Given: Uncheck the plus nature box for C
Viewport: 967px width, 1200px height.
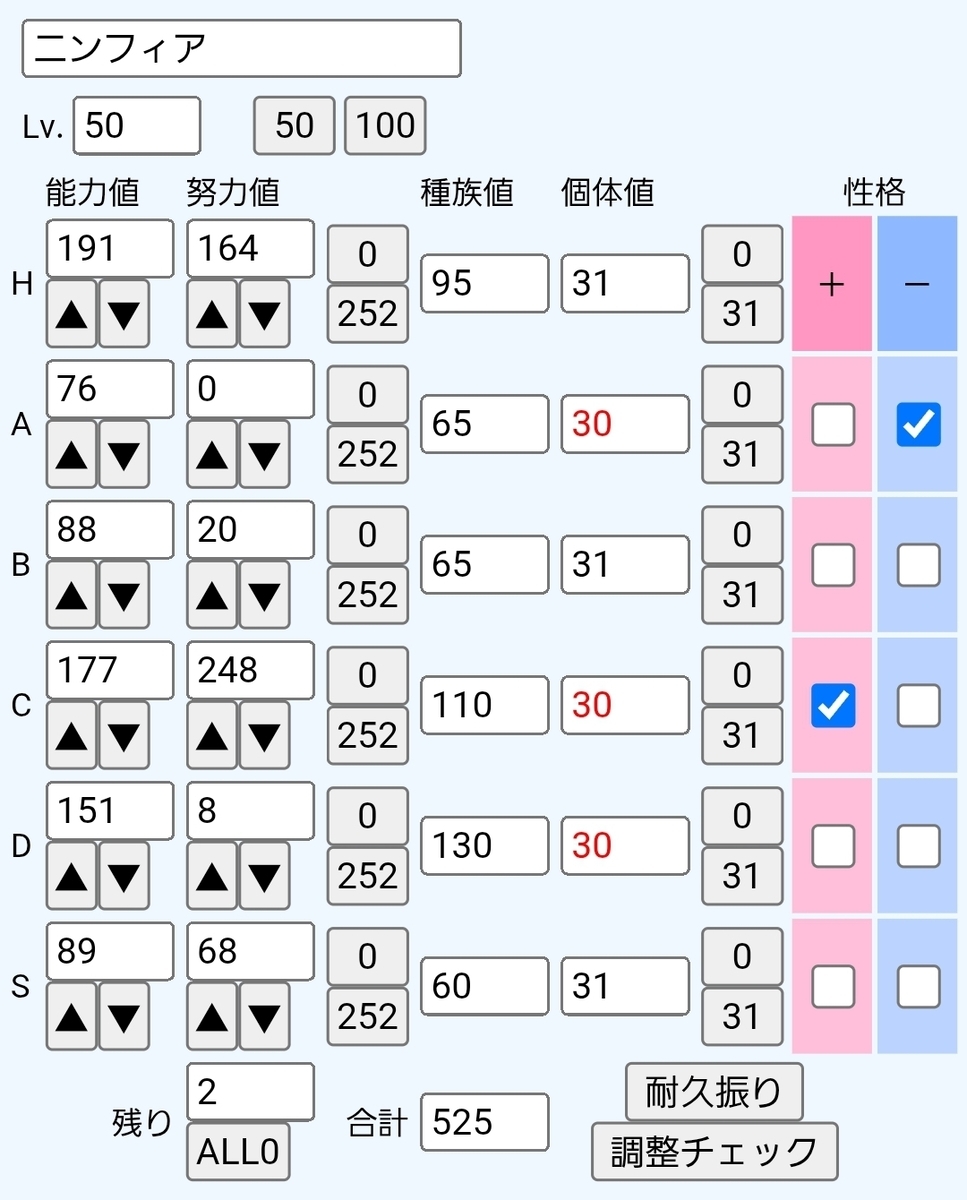Looking at the screenshot, I should pos(833,707).
